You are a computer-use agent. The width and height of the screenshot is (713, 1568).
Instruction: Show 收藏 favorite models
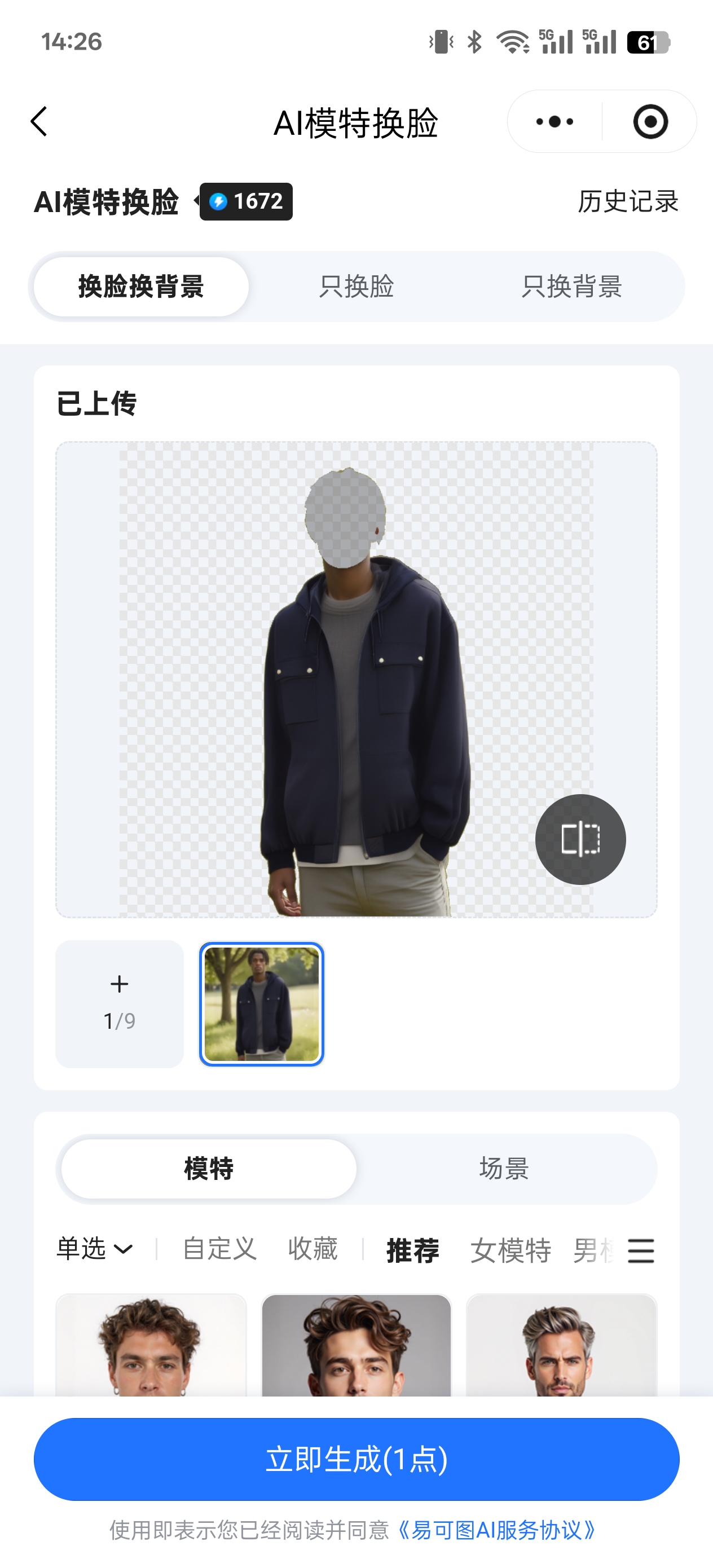pyautogui.click(x=313, y=1249)
